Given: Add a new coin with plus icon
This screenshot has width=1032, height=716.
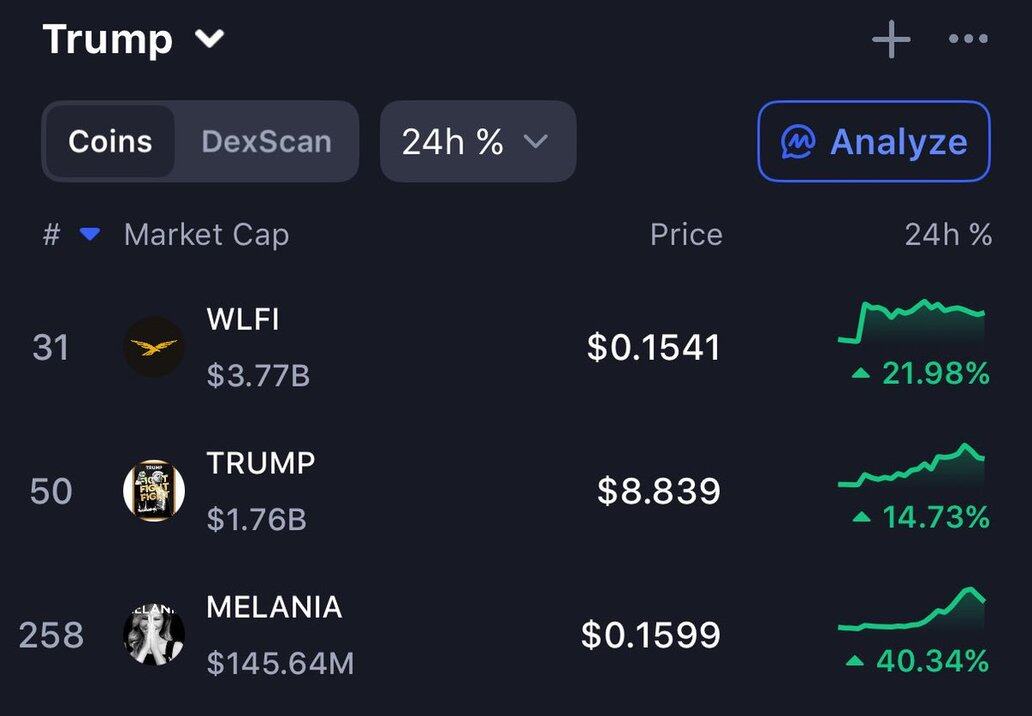Looking at the screenshot, I should 890,40.
